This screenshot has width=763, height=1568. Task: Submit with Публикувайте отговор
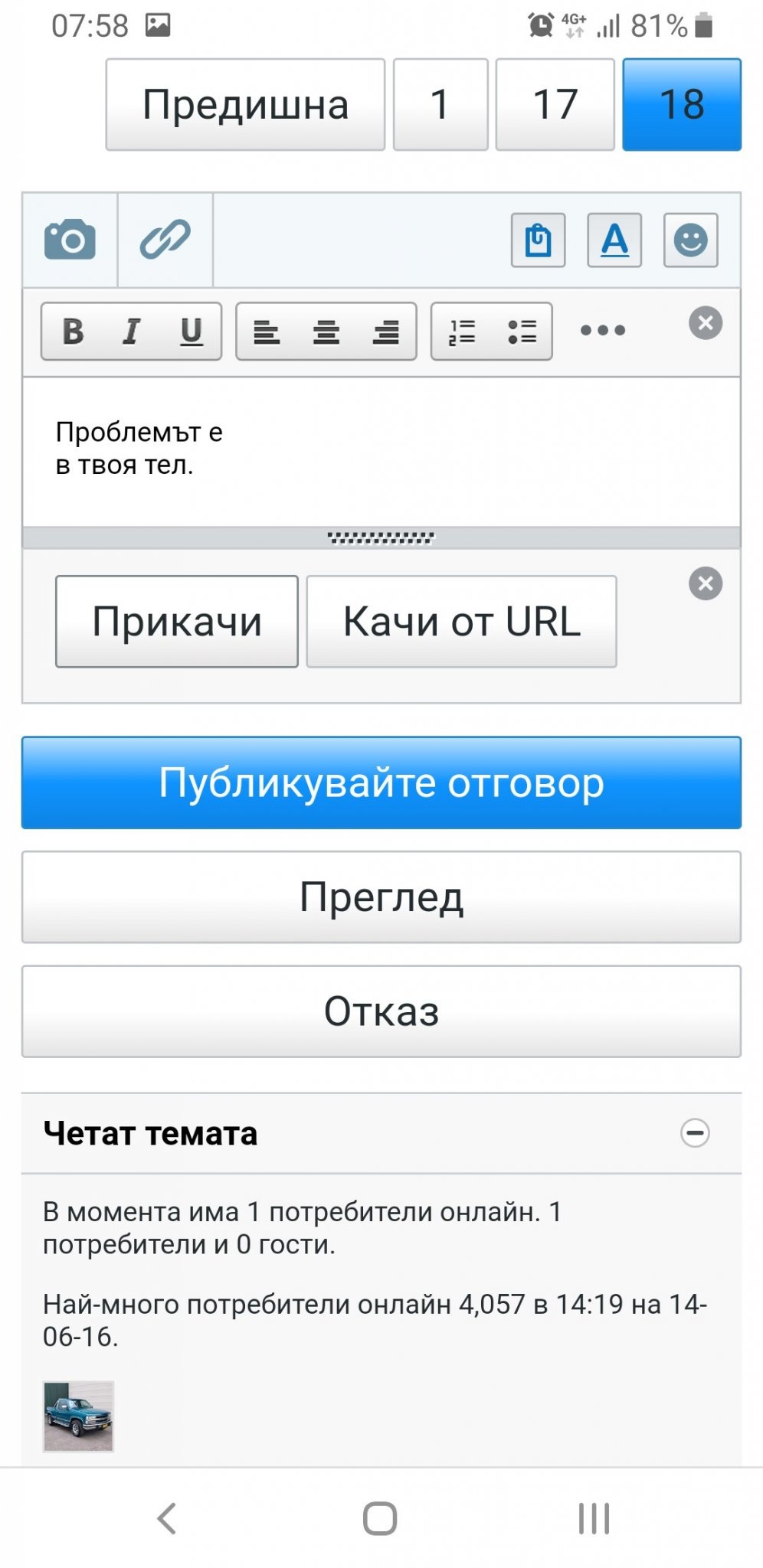coord(381,782)
